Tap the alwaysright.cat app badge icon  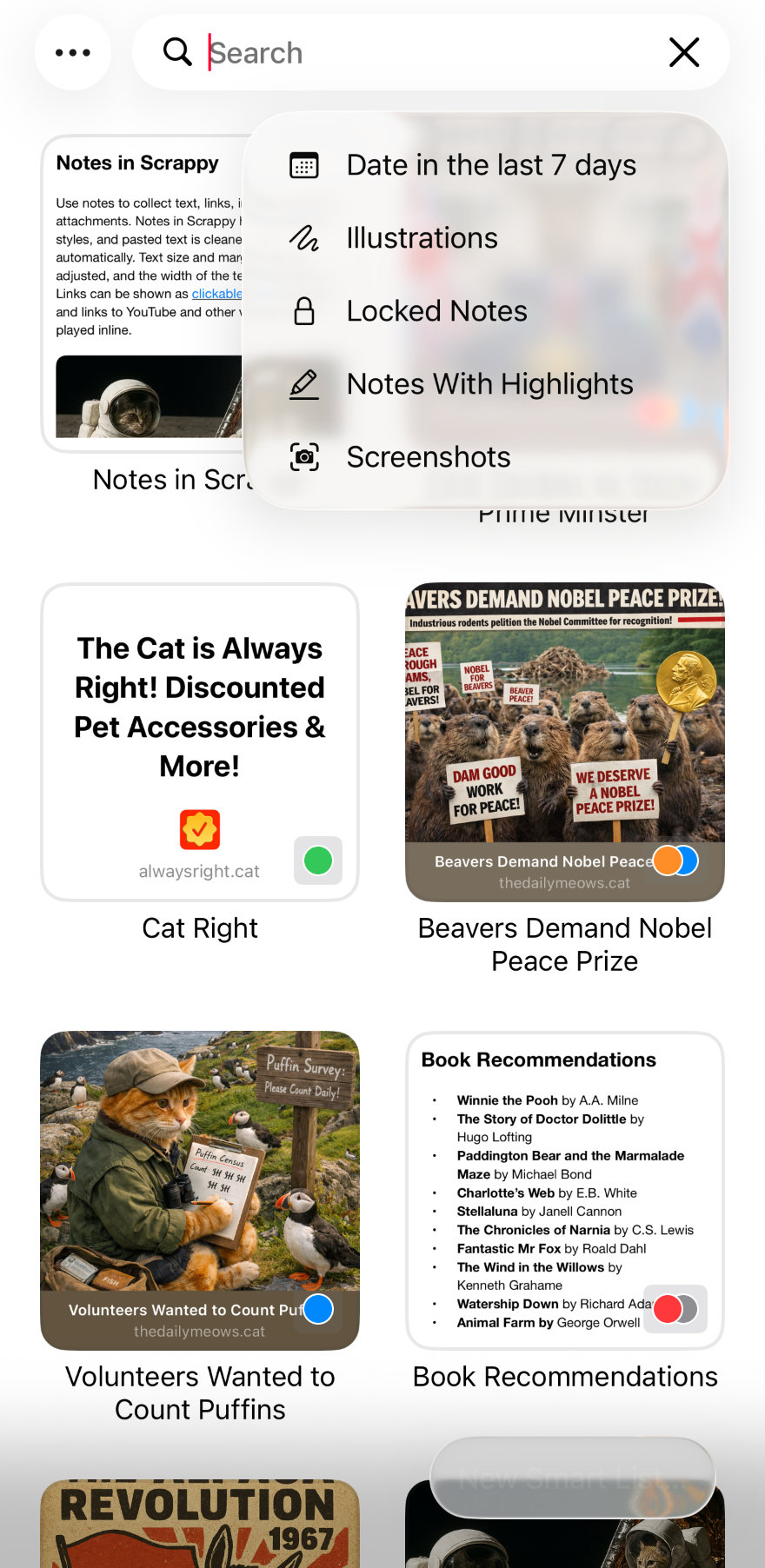click(199, 828)
